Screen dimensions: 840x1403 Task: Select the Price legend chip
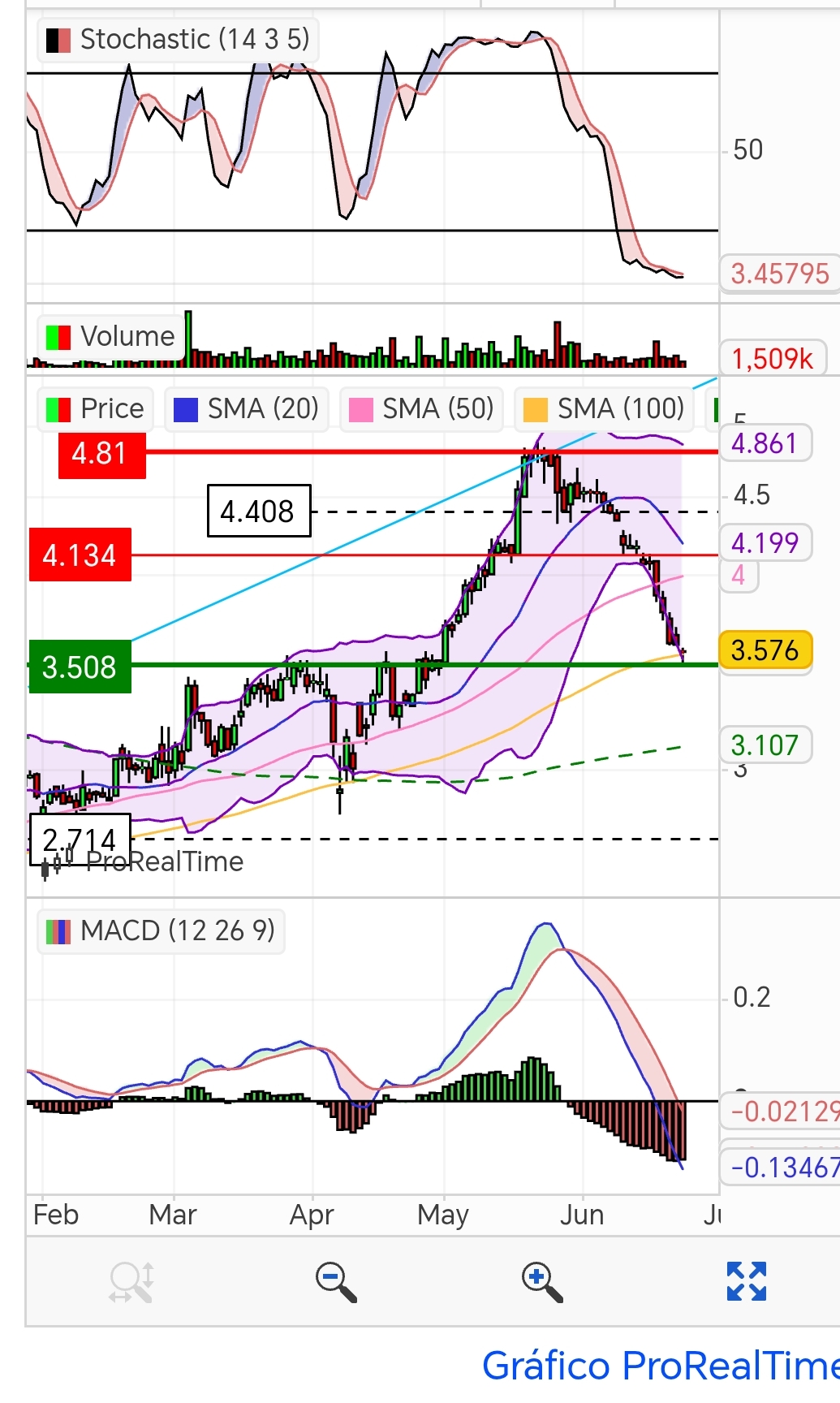coord(96,408)
